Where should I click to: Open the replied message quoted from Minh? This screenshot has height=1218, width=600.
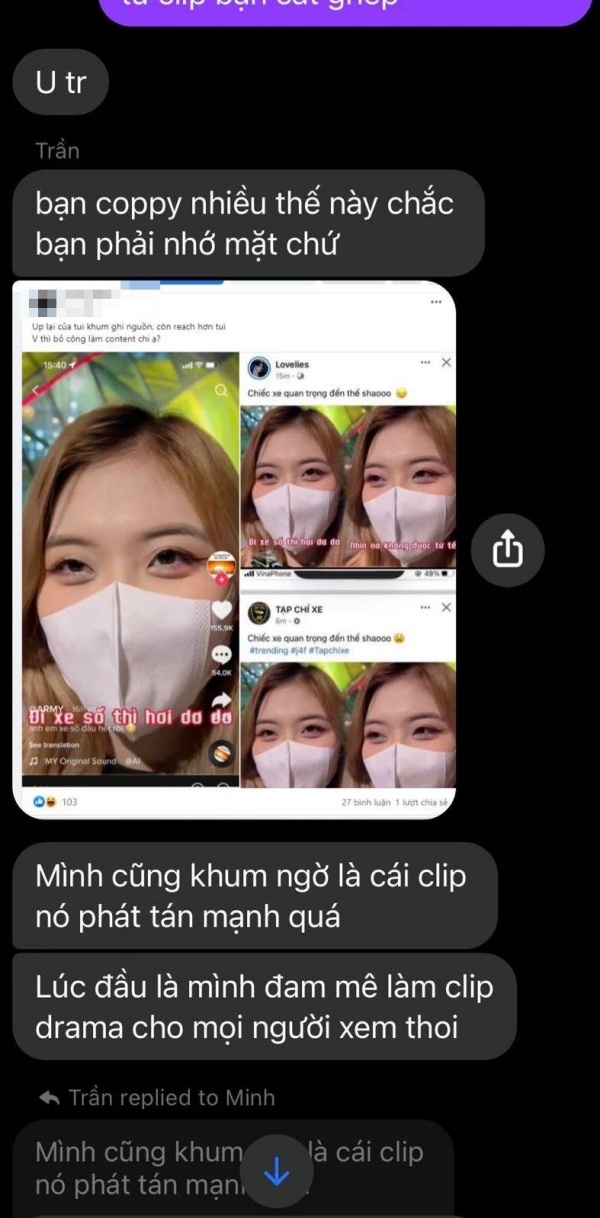pos(232,1168)
